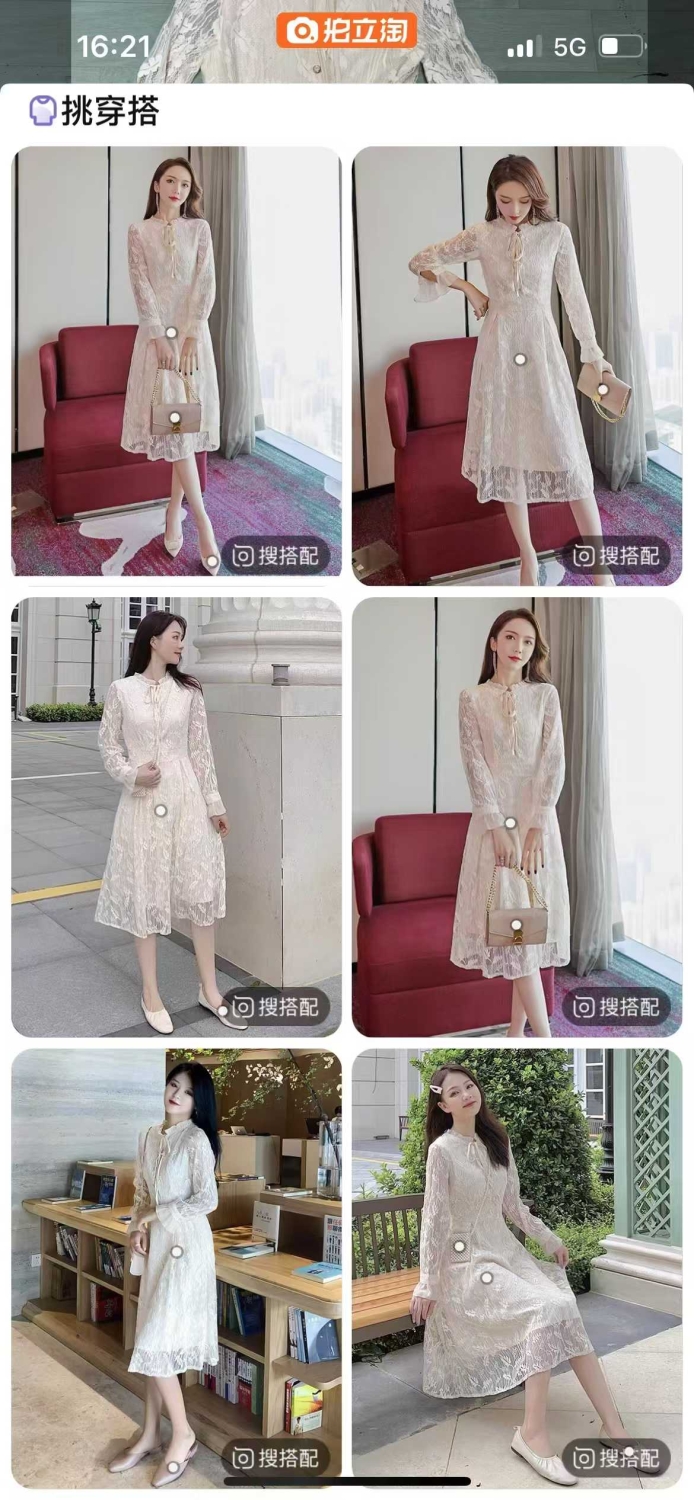Open the dress photo with raised sleeve
Image resolution: width=694 pixels, height=1500 pixels.
517,366
